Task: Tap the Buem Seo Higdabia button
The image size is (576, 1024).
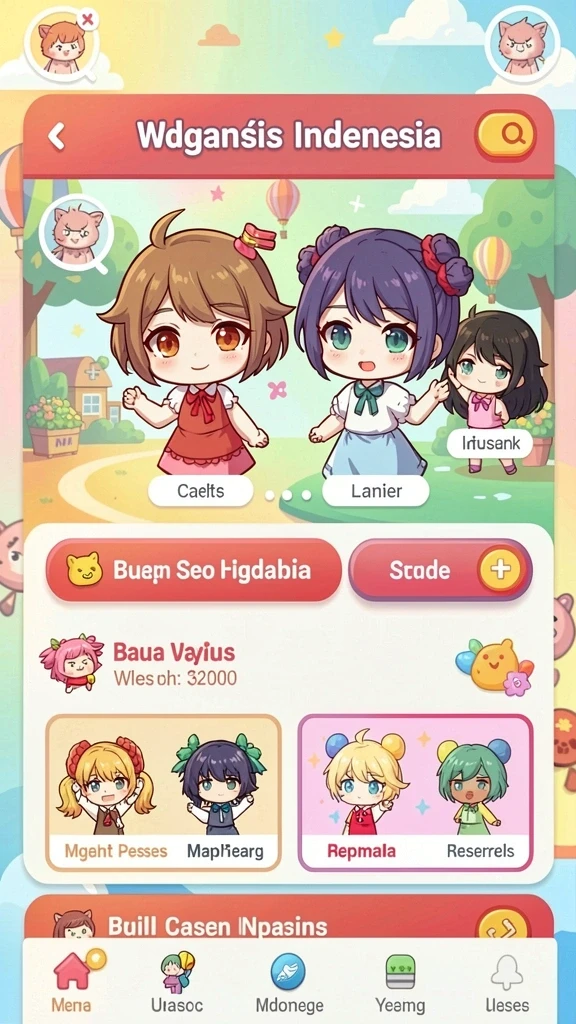Action: tap(194, 570)
